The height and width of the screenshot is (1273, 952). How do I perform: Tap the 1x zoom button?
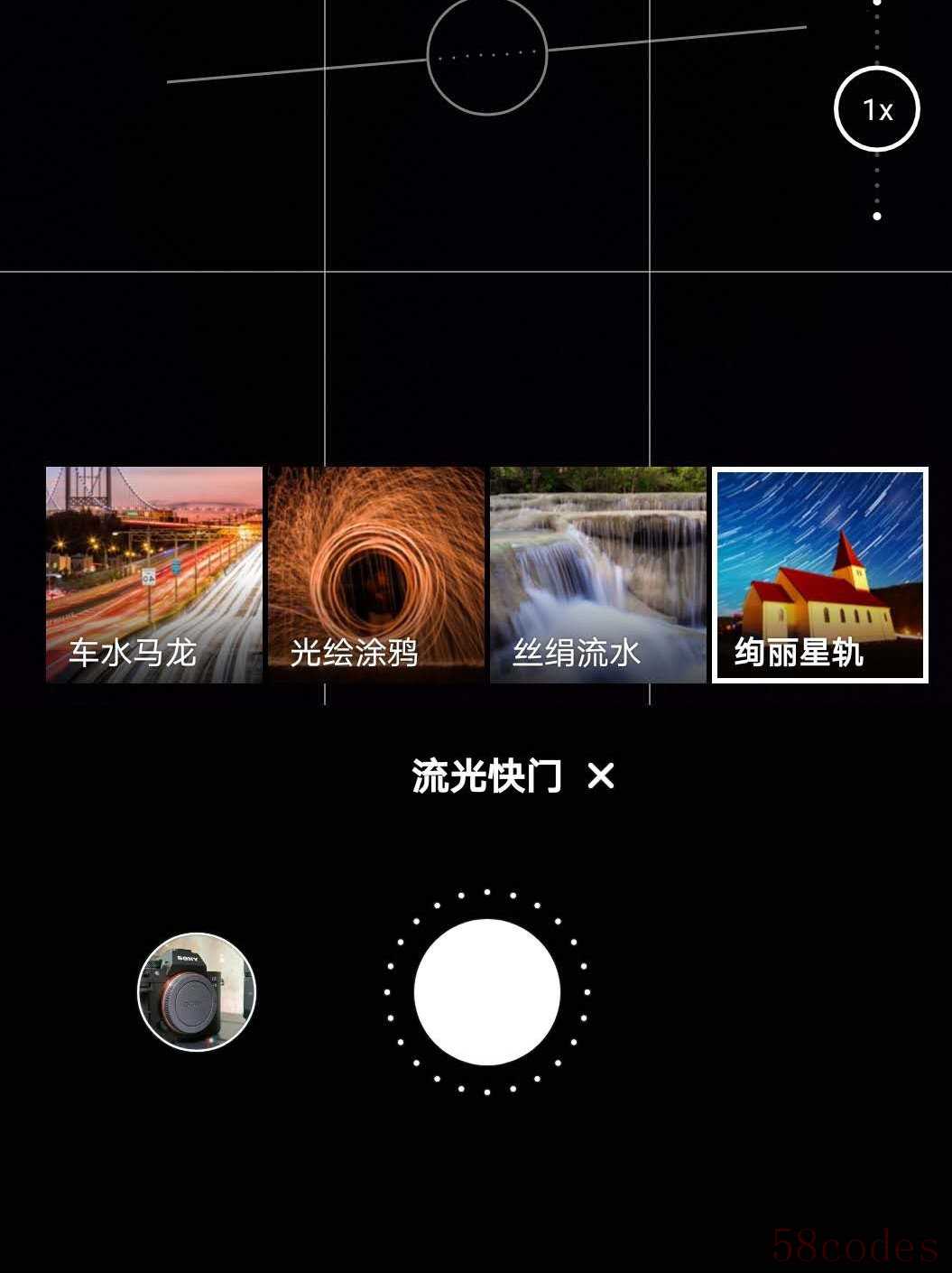[876, 109]
